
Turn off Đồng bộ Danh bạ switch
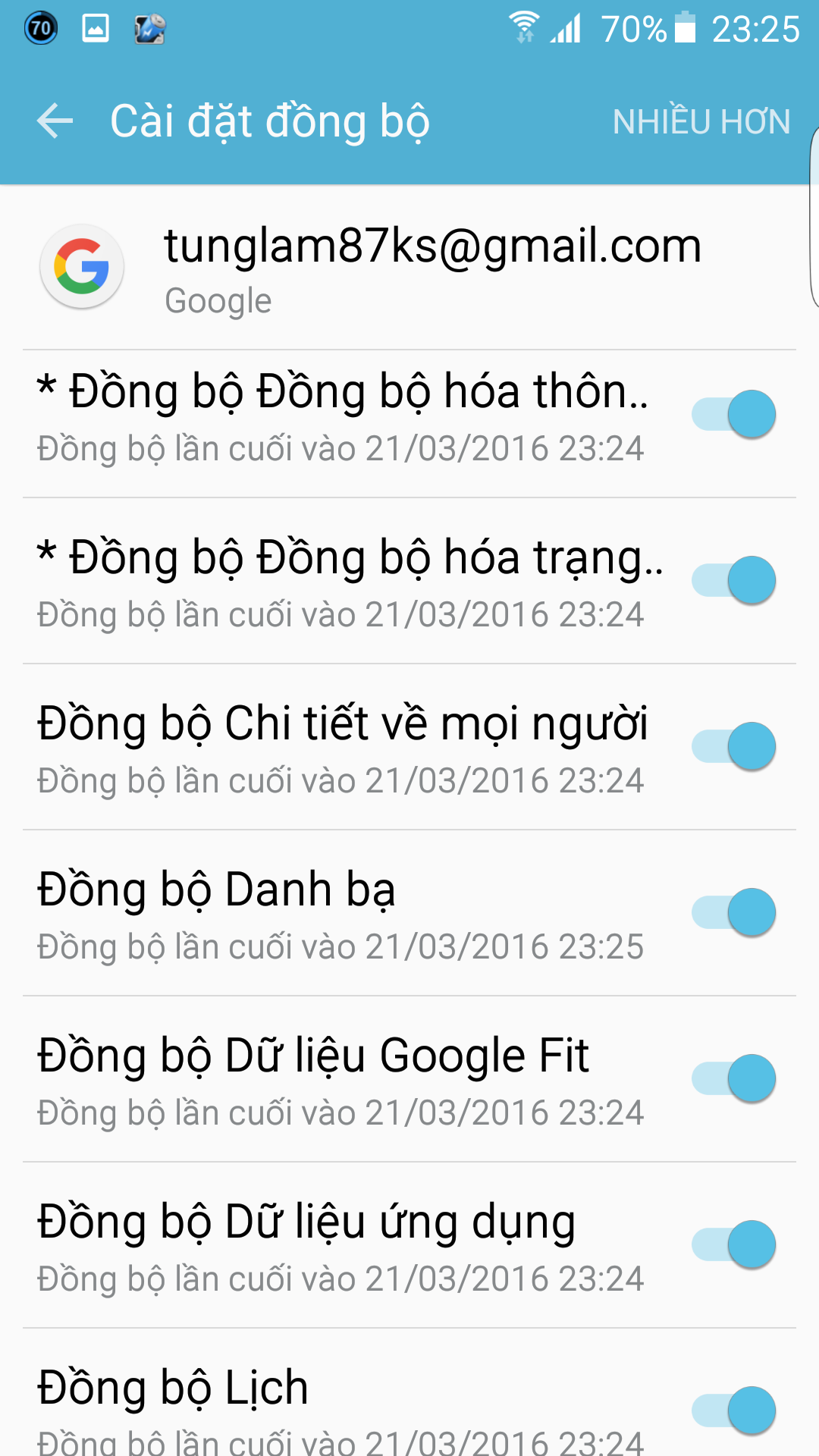point(733,912)
